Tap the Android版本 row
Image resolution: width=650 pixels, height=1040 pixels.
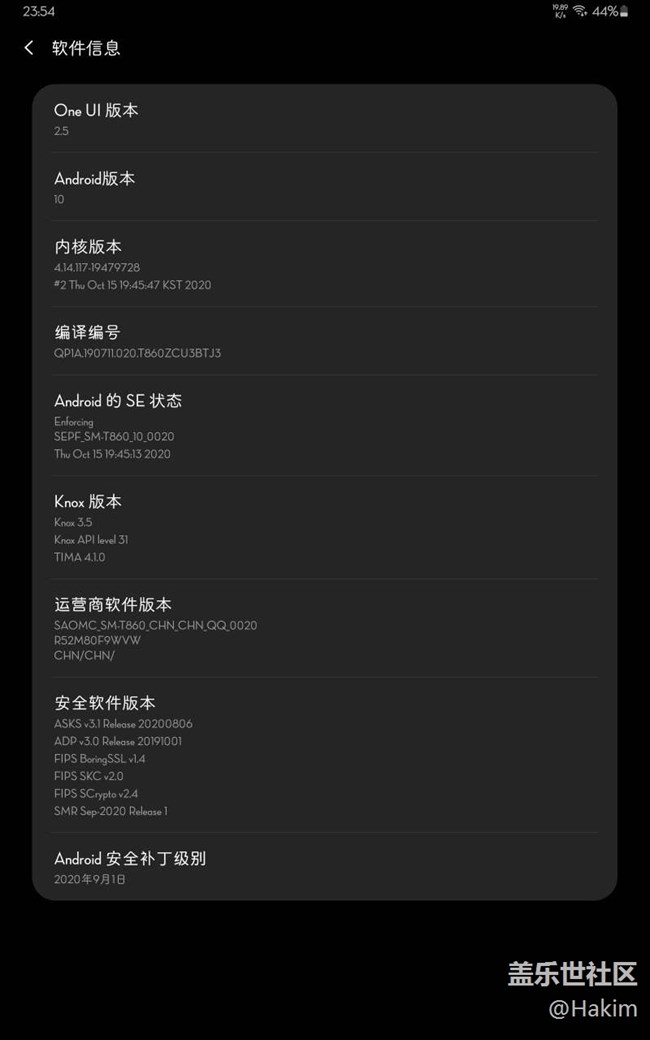click(x=324, y=187)
